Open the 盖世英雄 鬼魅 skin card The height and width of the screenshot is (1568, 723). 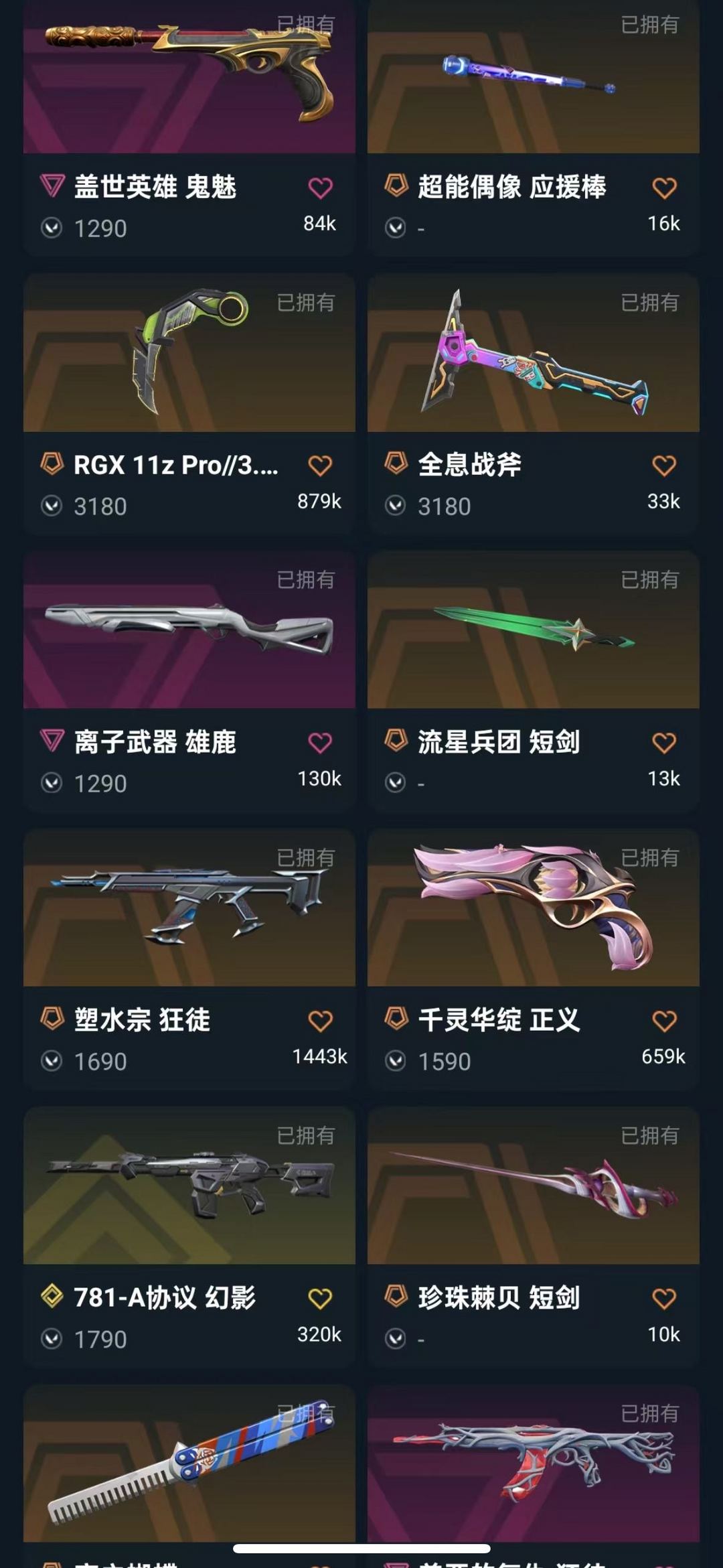(189, 128)
